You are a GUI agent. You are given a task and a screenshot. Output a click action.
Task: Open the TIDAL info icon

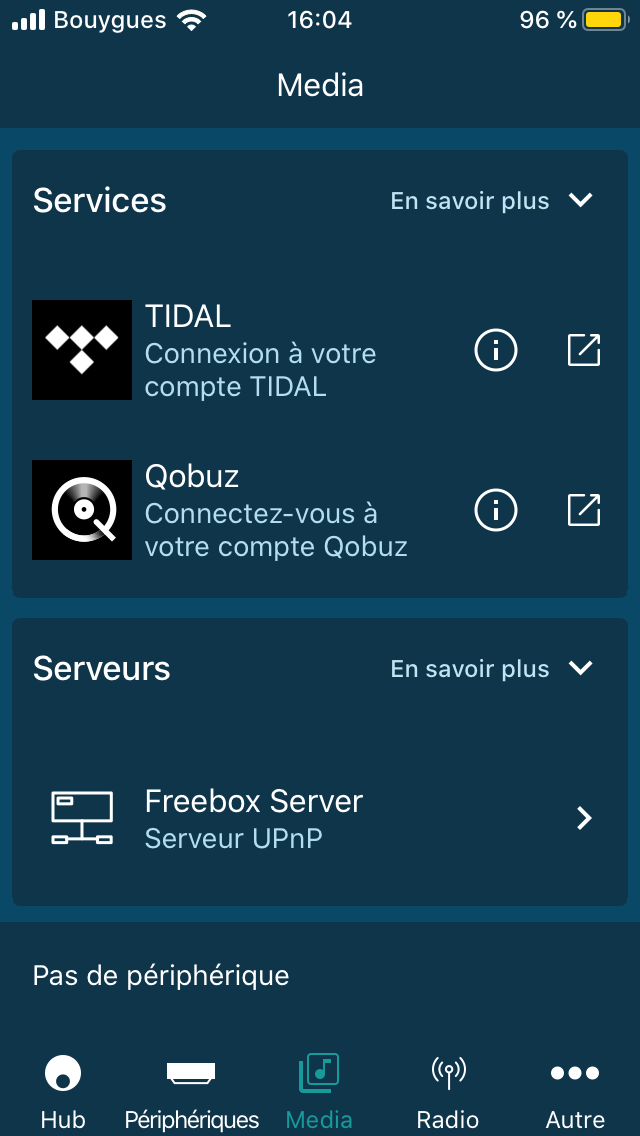[496, 351]
